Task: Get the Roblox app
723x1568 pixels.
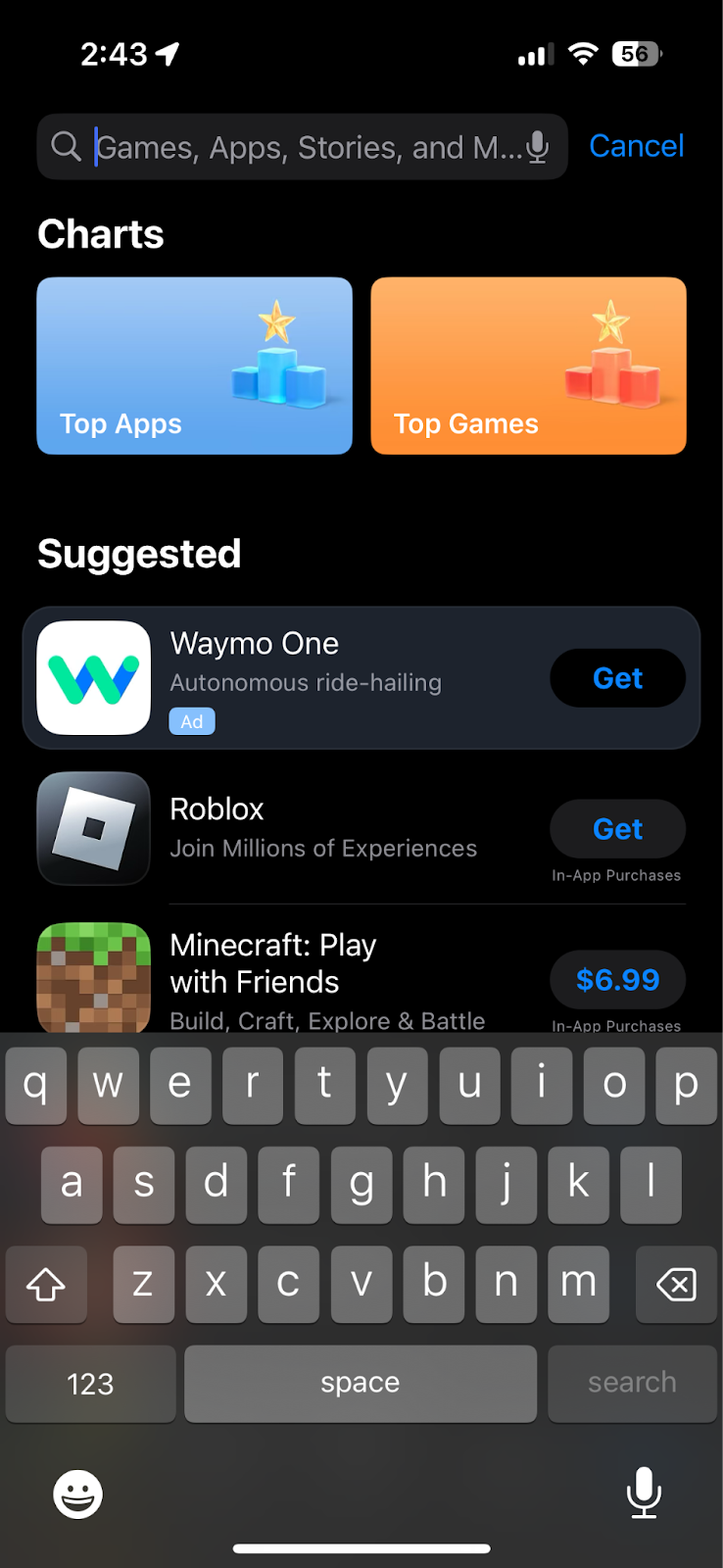Action: pyautogui.click(x=617, y=829)
